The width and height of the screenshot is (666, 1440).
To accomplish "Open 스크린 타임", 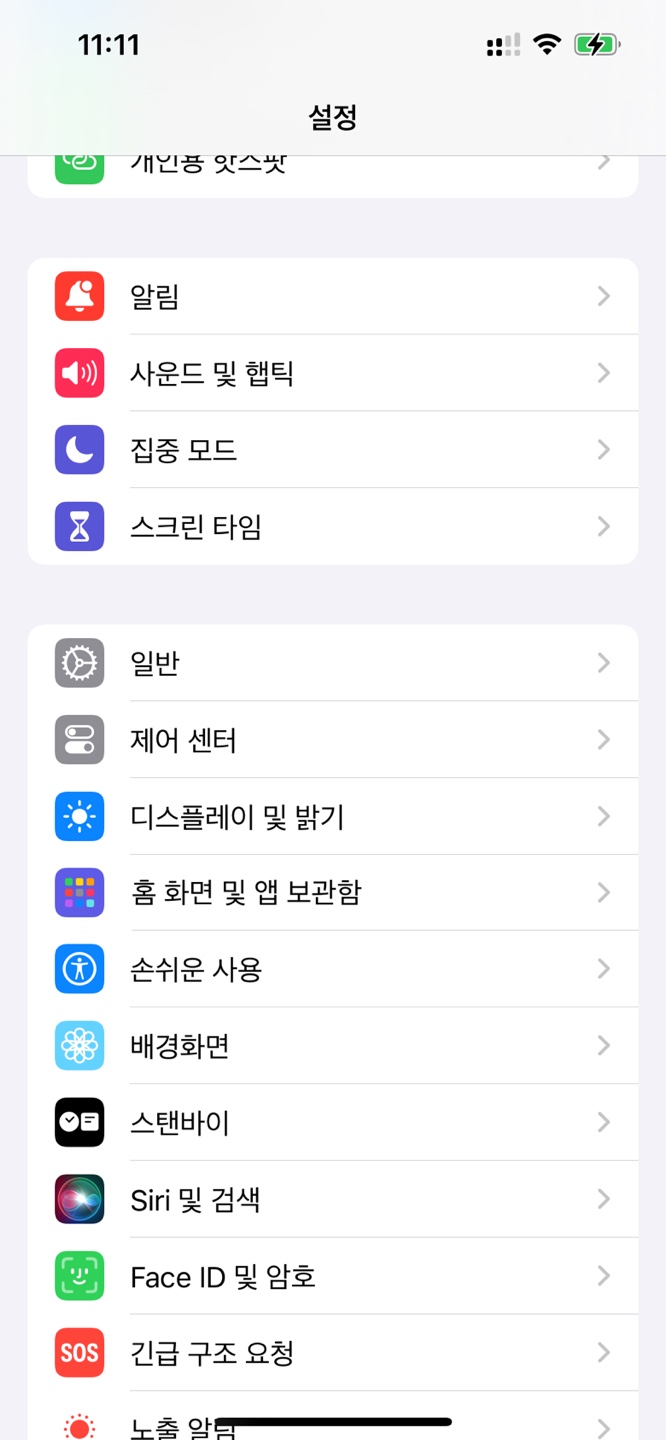I will click(x=332, y=527).
